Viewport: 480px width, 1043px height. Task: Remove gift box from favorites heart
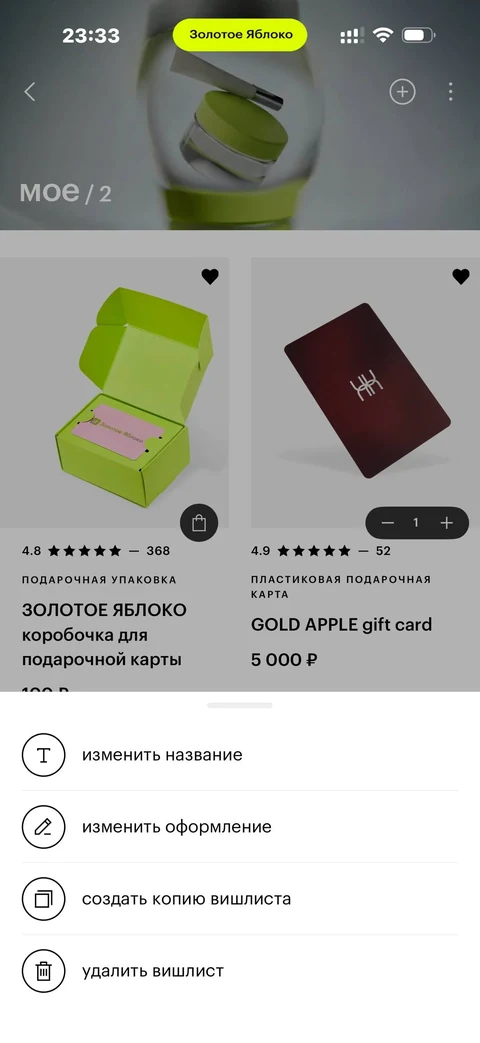pyautogui.click(x=210, y=276)
